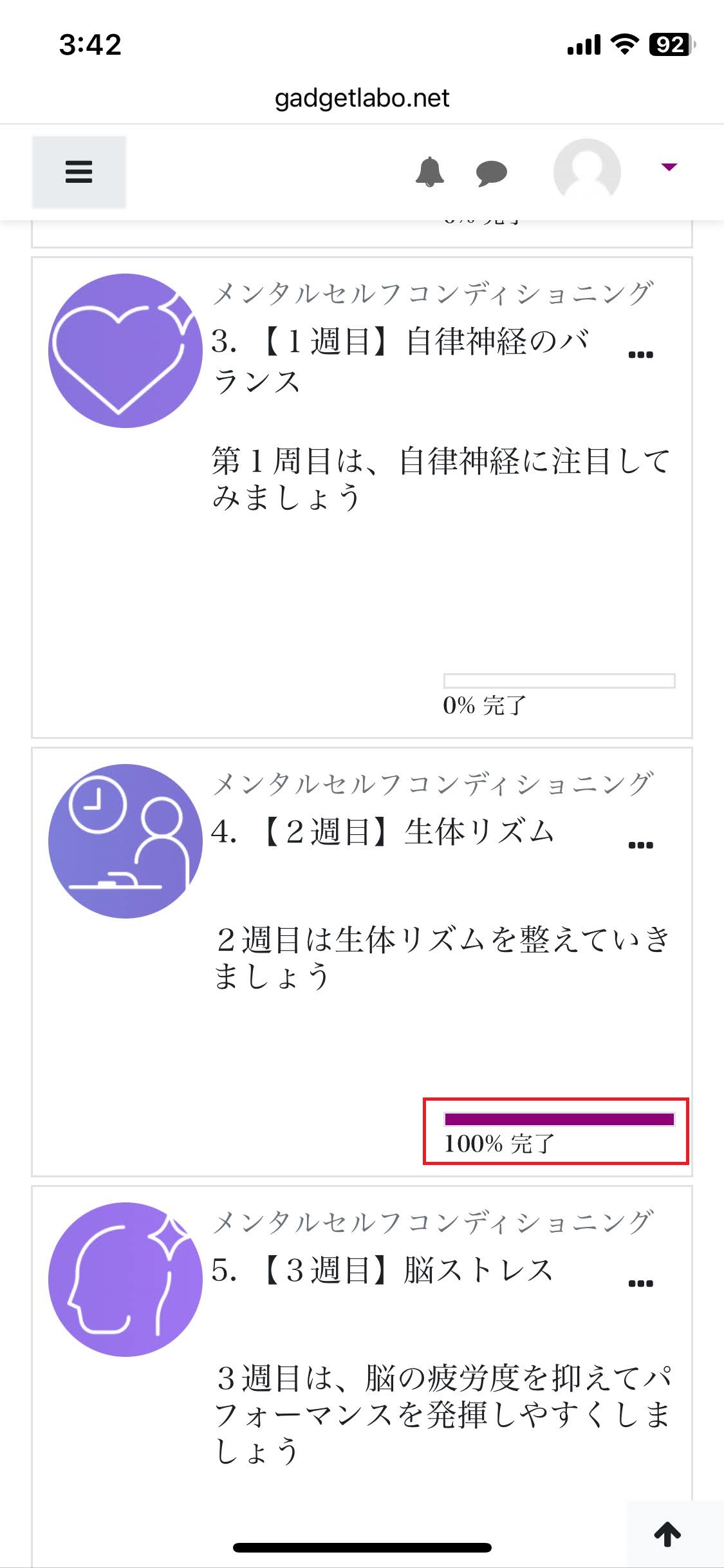724x1568 pixels.
Task: Open the options menu for 自律神経のバランス
Action: tap(640, 355)
